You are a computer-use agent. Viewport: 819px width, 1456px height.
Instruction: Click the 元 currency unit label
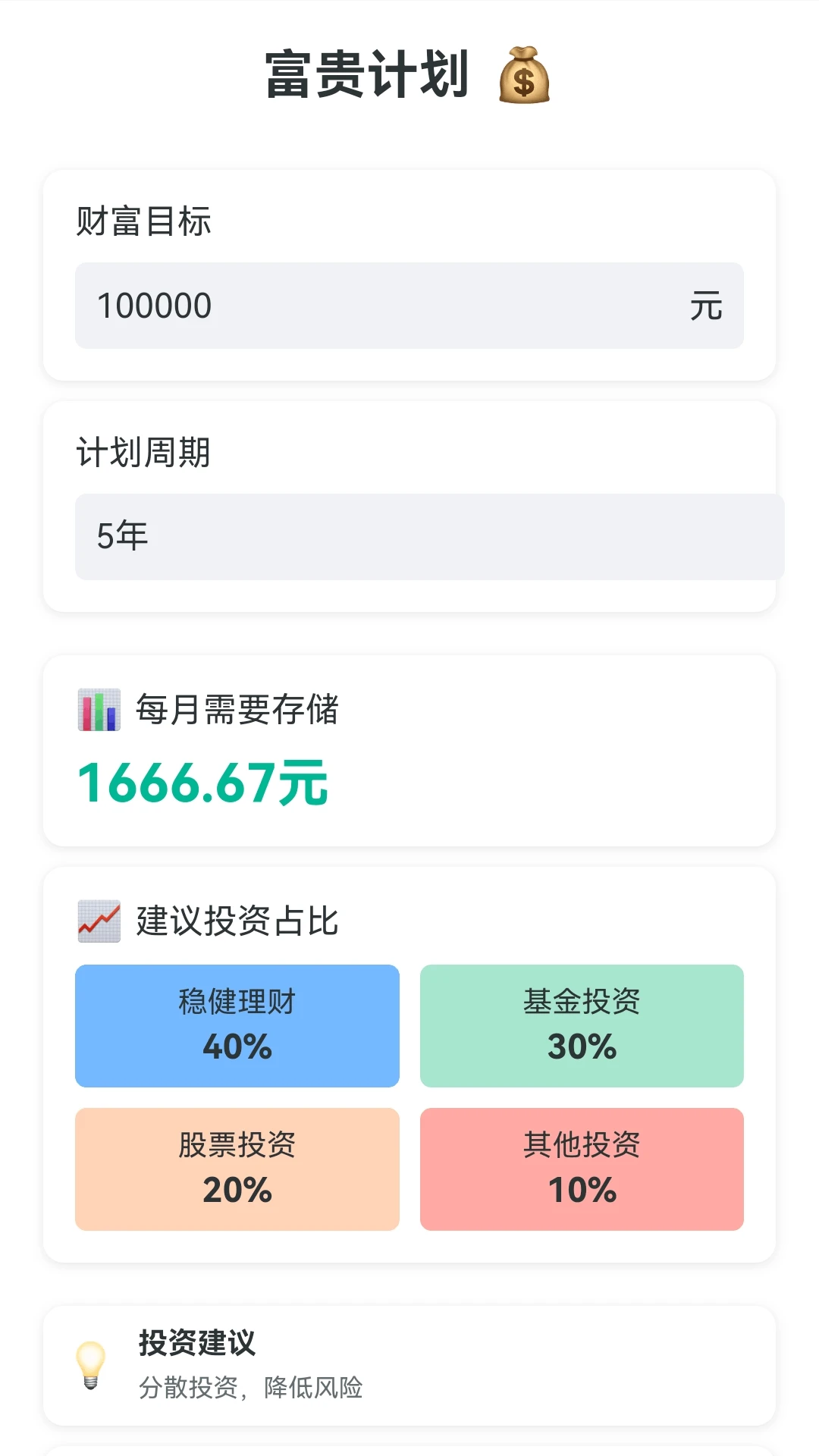click(709, 305)
